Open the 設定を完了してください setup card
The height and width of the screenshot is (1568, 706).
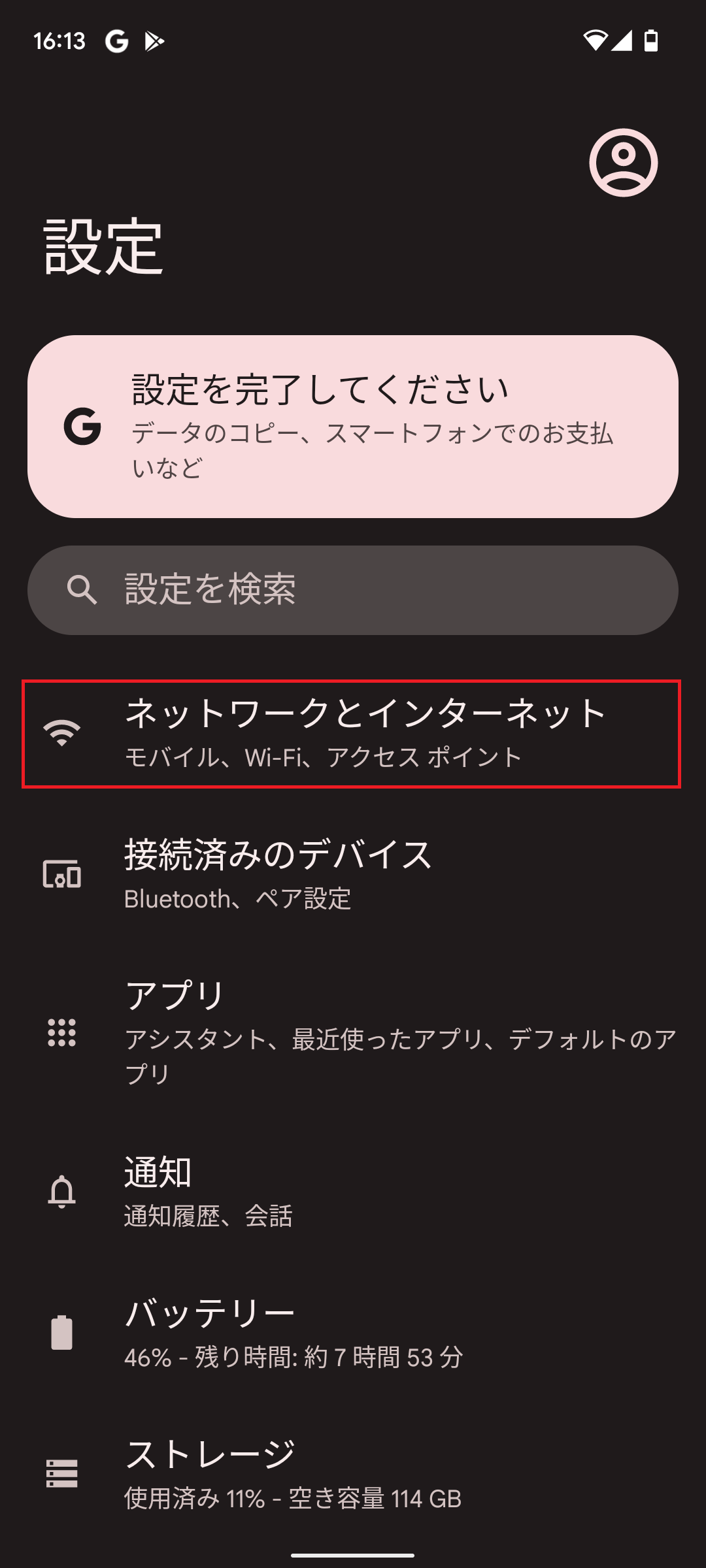pyautogui.click(x=353, y=427)
